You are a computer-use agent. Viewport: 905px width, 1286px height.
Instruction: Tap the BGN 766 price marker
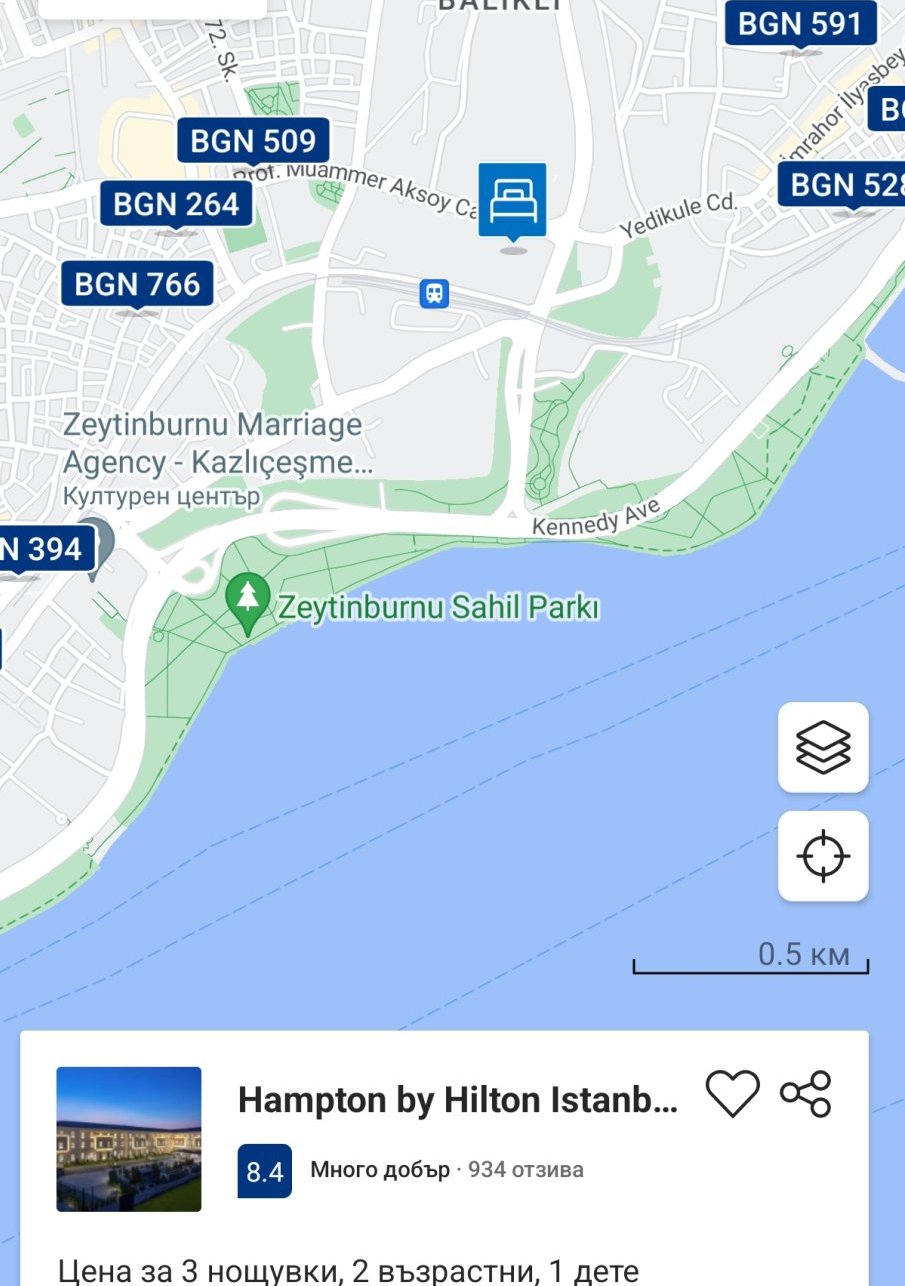tap(137, 285)
